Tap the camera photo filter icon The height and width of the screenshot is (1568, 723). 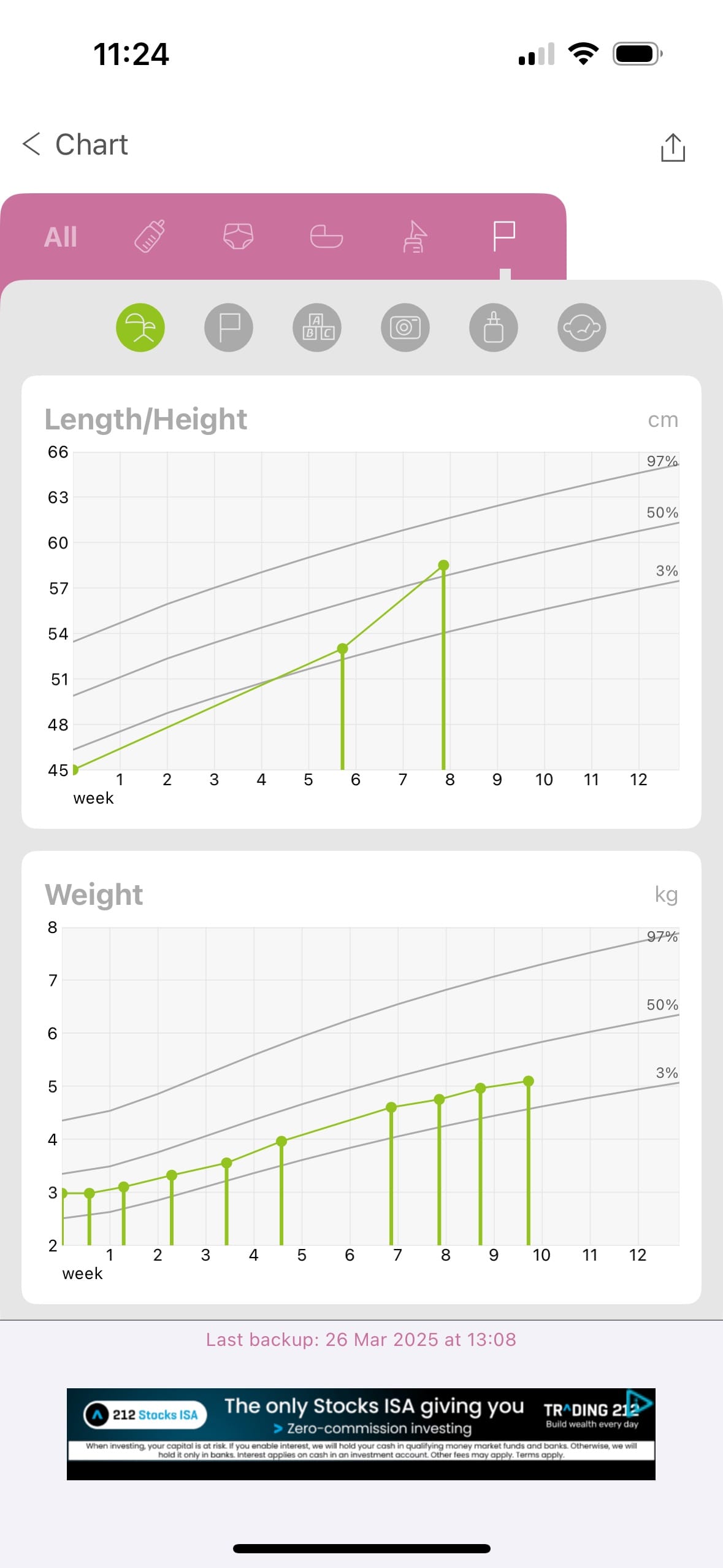pos(405,328)
